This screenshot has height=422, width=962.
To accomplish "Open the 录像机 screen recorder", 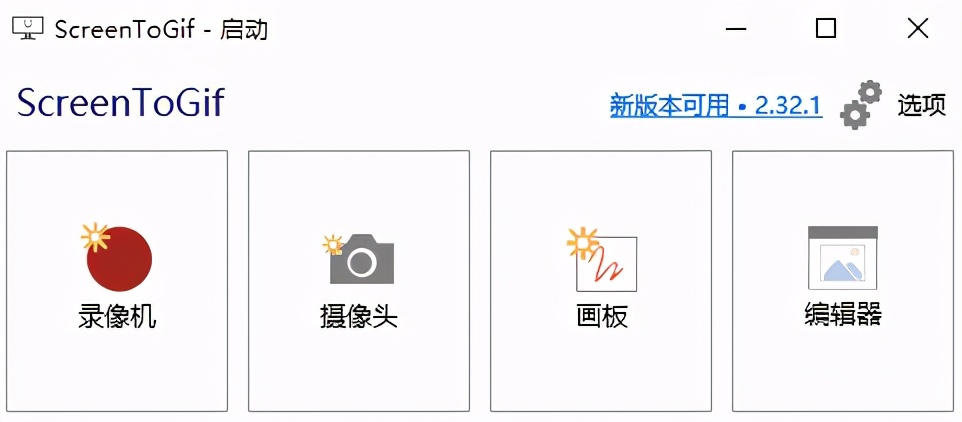I will (117, 280).
